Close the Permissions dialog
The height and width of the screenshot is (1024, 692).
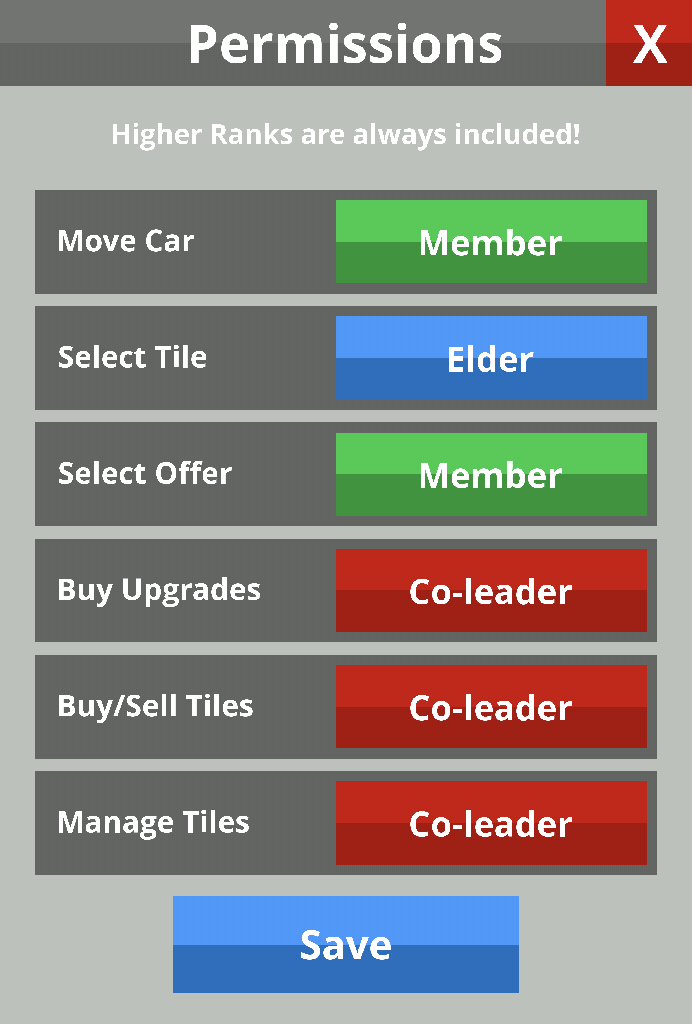[x=649, y=43]
